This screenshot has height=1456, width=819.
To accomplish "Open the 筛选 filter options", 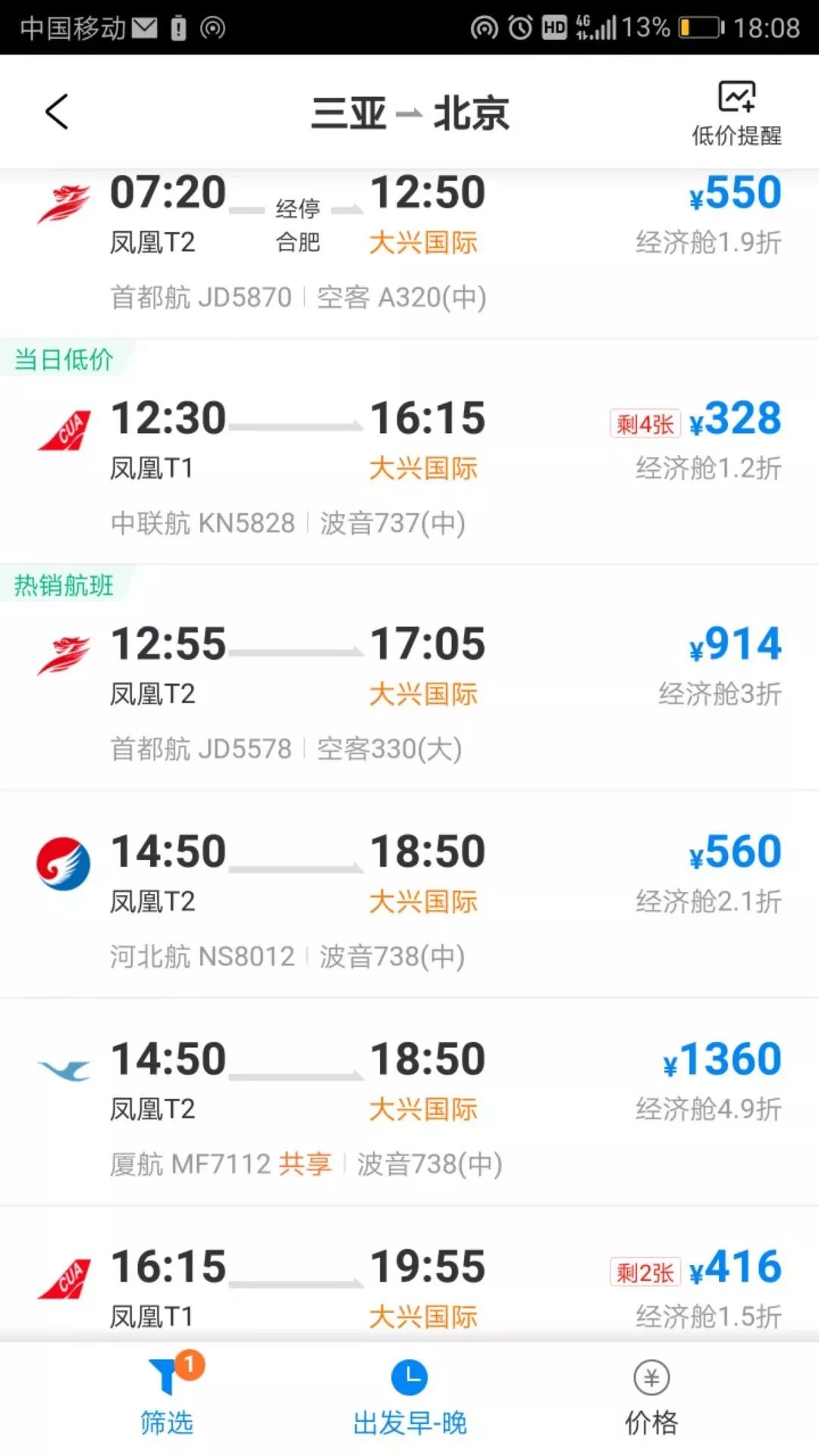I will point(167,1399).
